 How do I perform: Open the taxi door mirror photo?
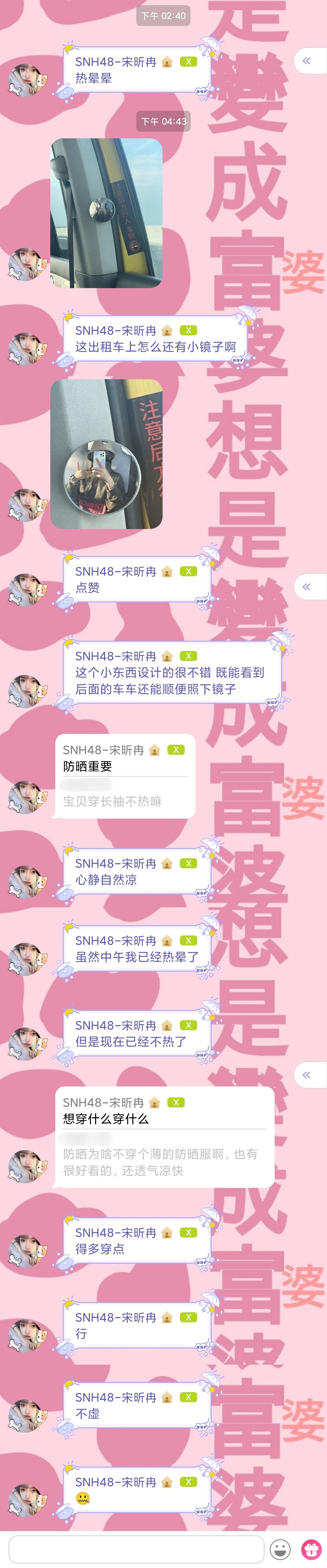pos(107,212)
